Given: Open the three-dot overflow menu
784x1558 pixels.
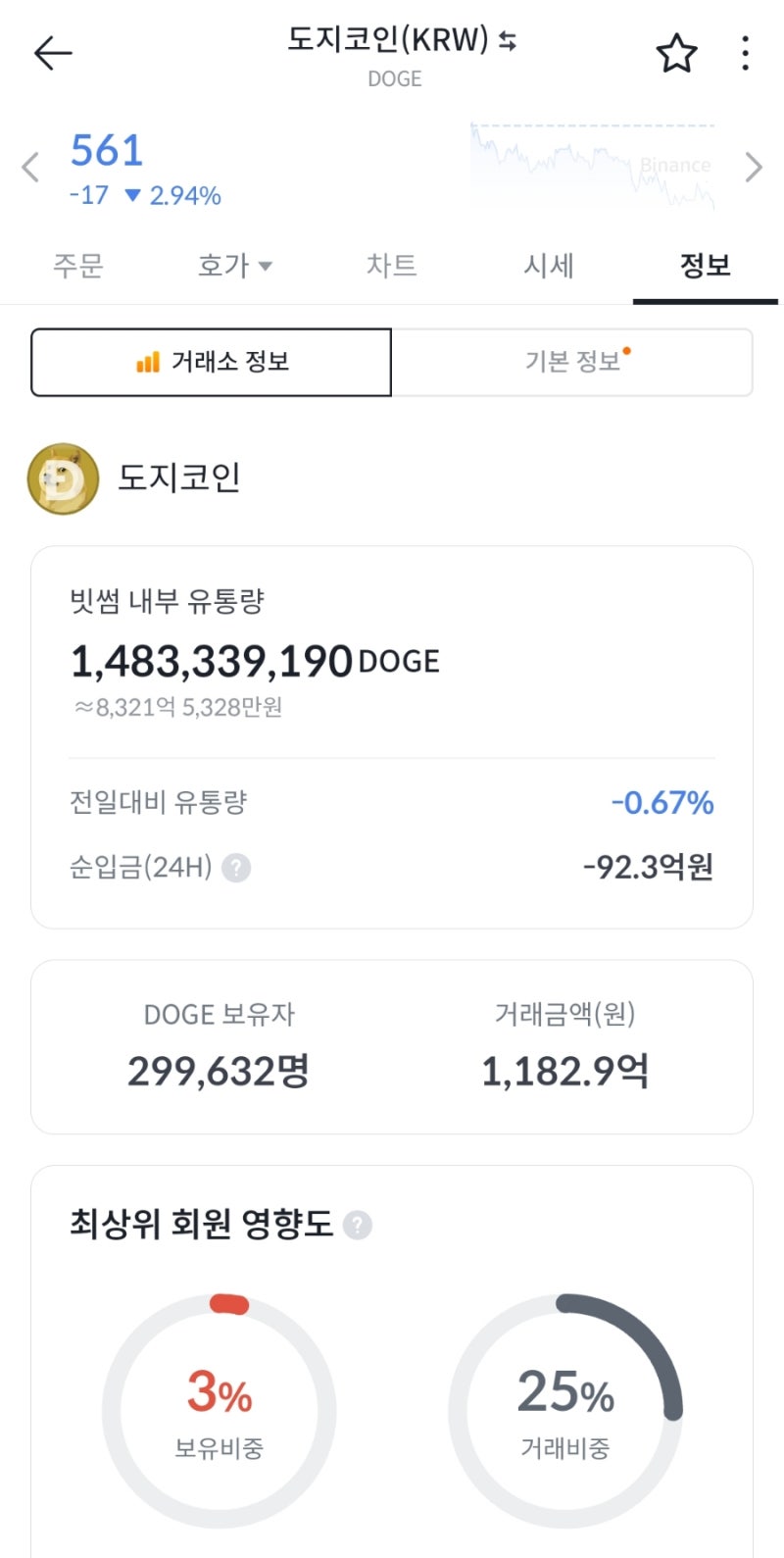Looking at the screenshot, I should [747, 54].
